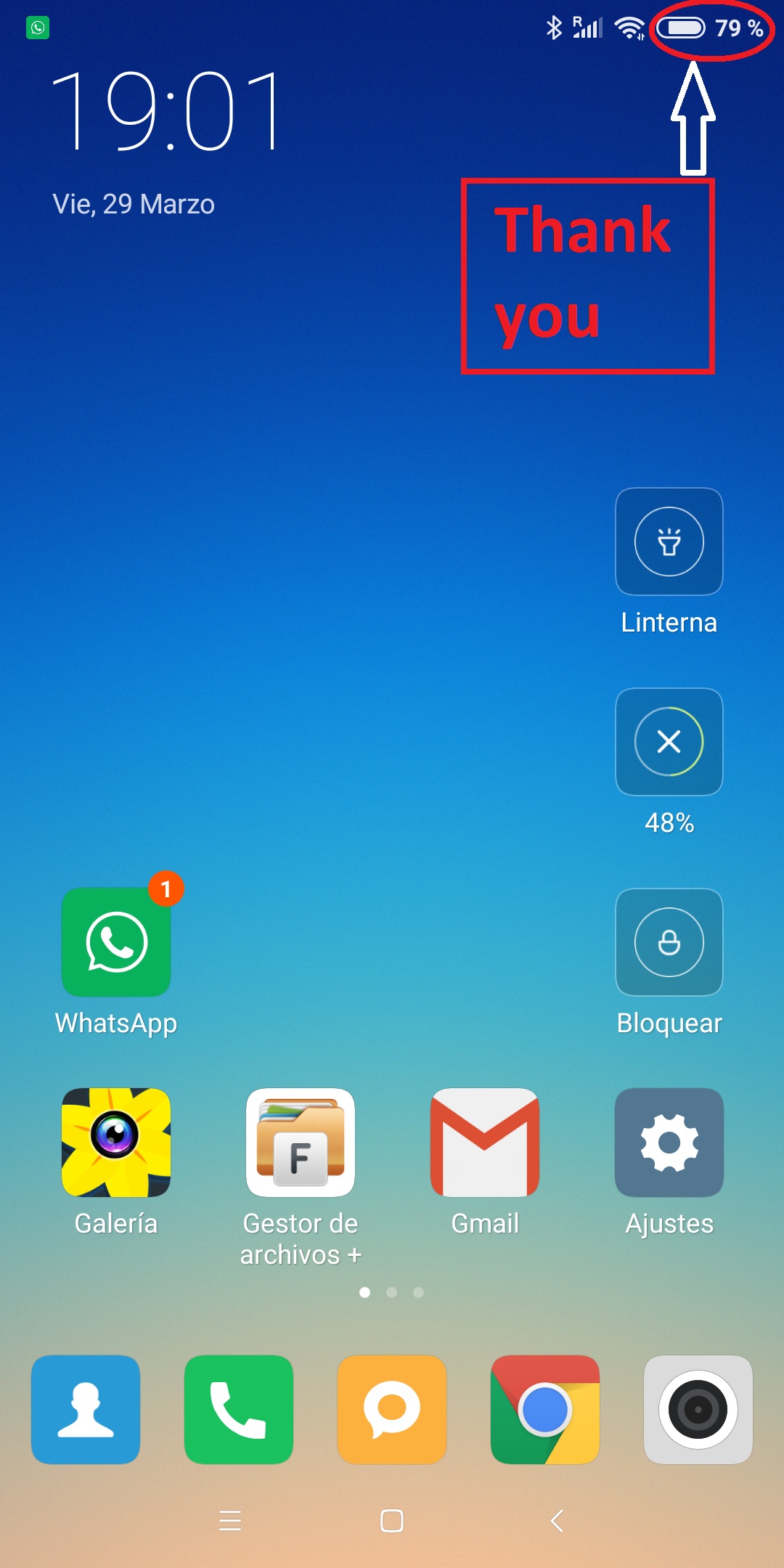Viewport: 784px width, 1568px height.
Task: Open the orange Messages app
Action: point(392,1410)
